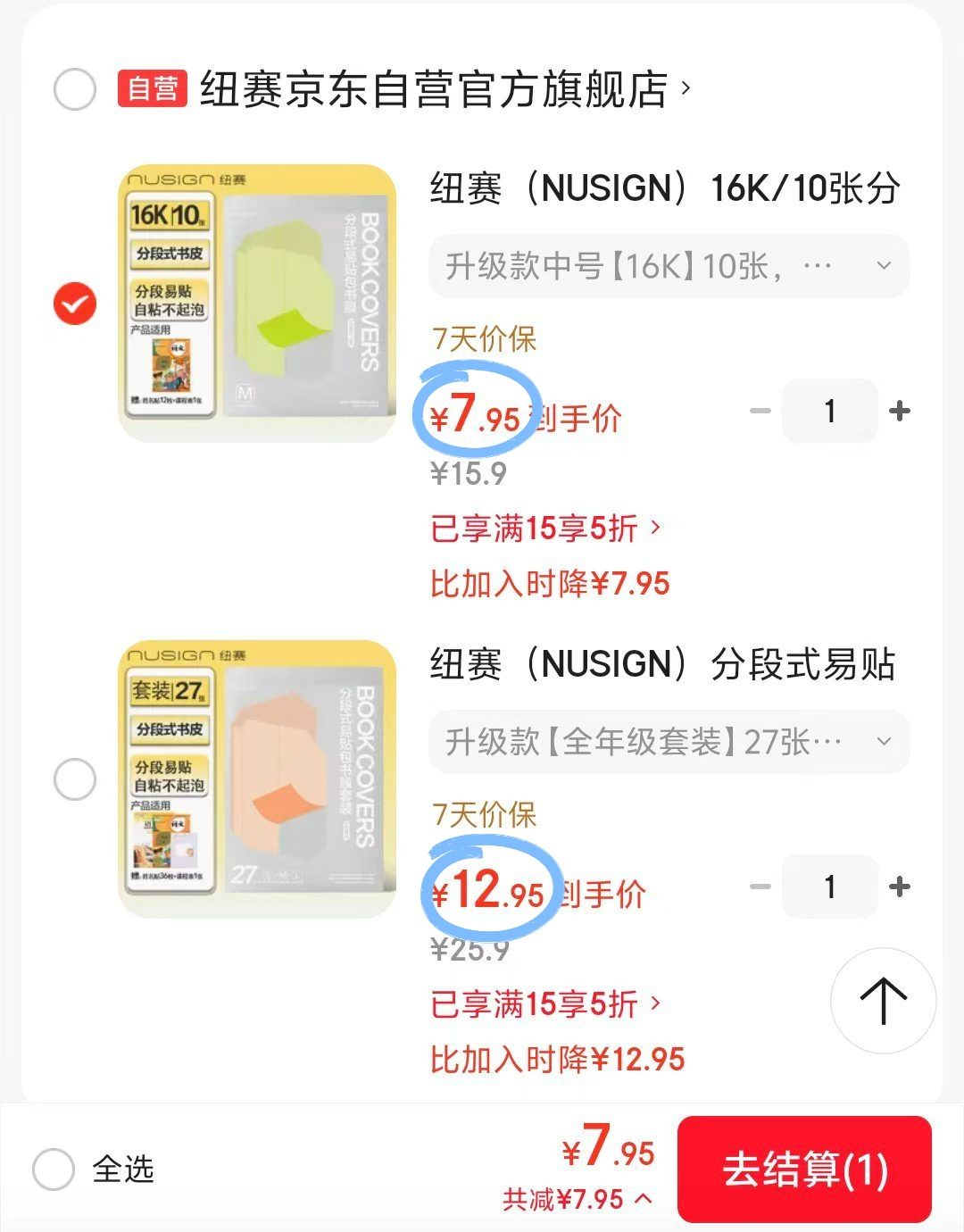Increase quantity of the 16K/10张 item
The width and height of the screenshot is (964, 1232).
click(x=900, y=412)
